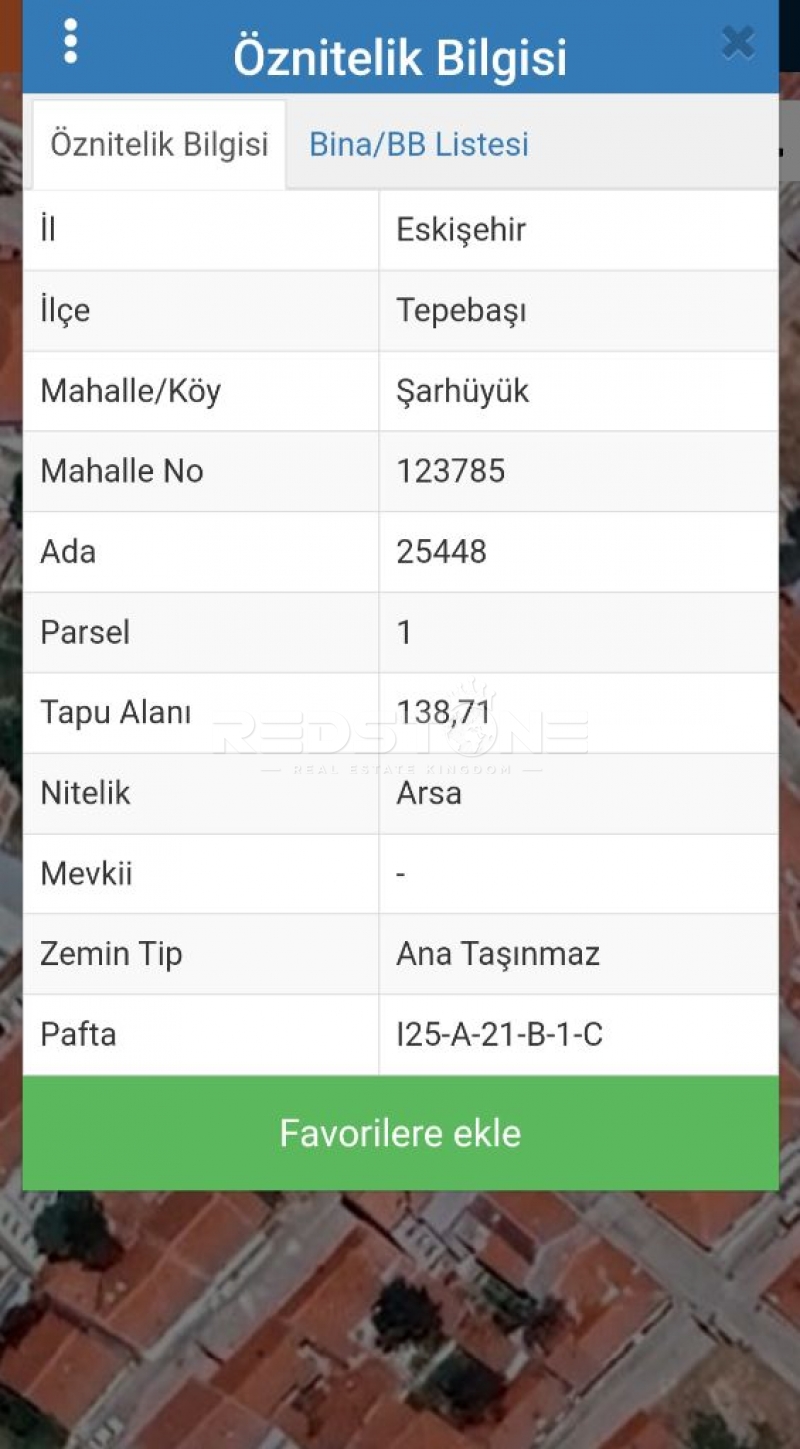Switch to the Bina/BB Listesi tab
Image resolution: width=800 pixels, height=1449 pixels.
point(418,144)
